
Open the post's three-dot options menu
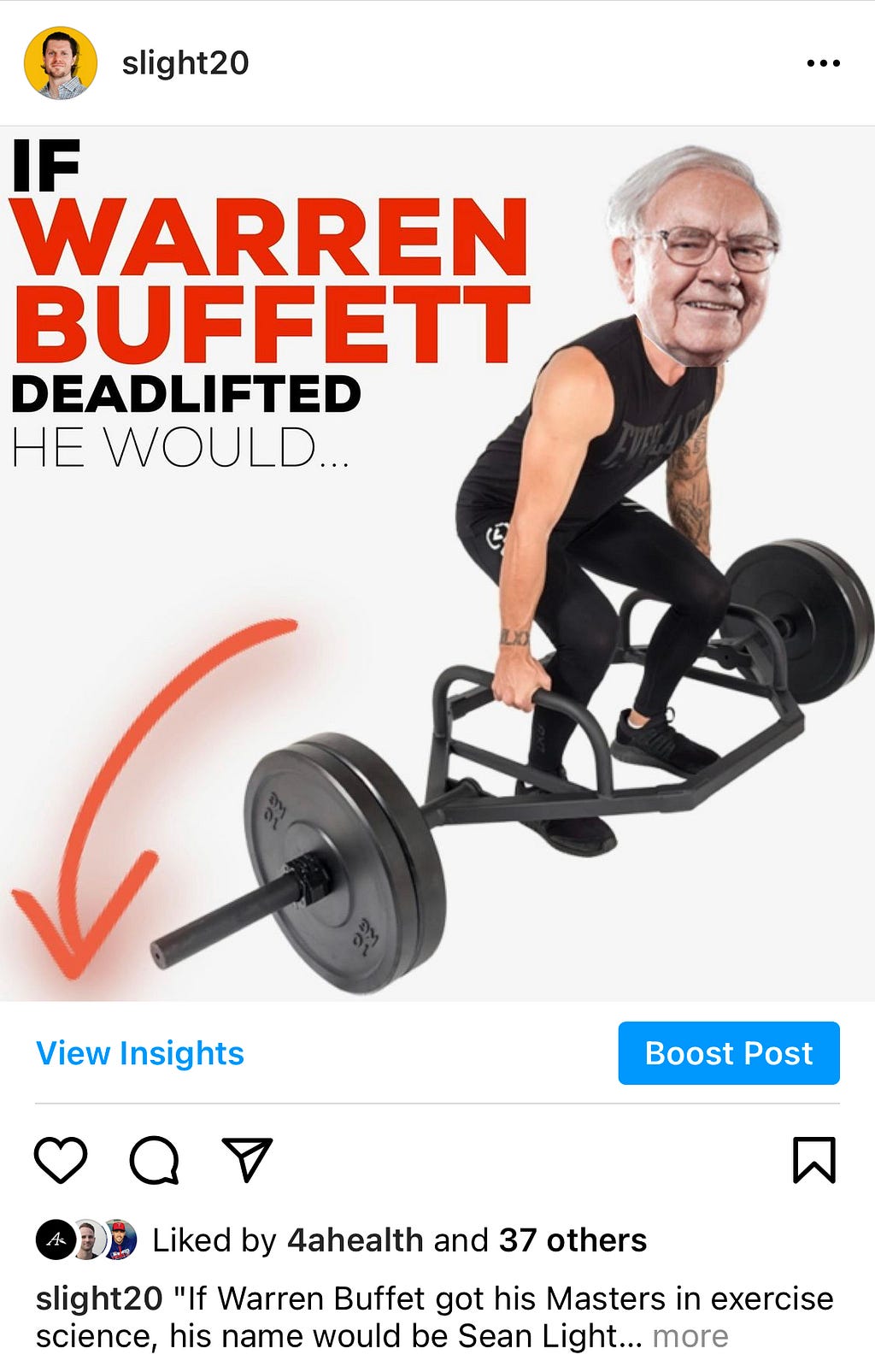click(823, 63)
